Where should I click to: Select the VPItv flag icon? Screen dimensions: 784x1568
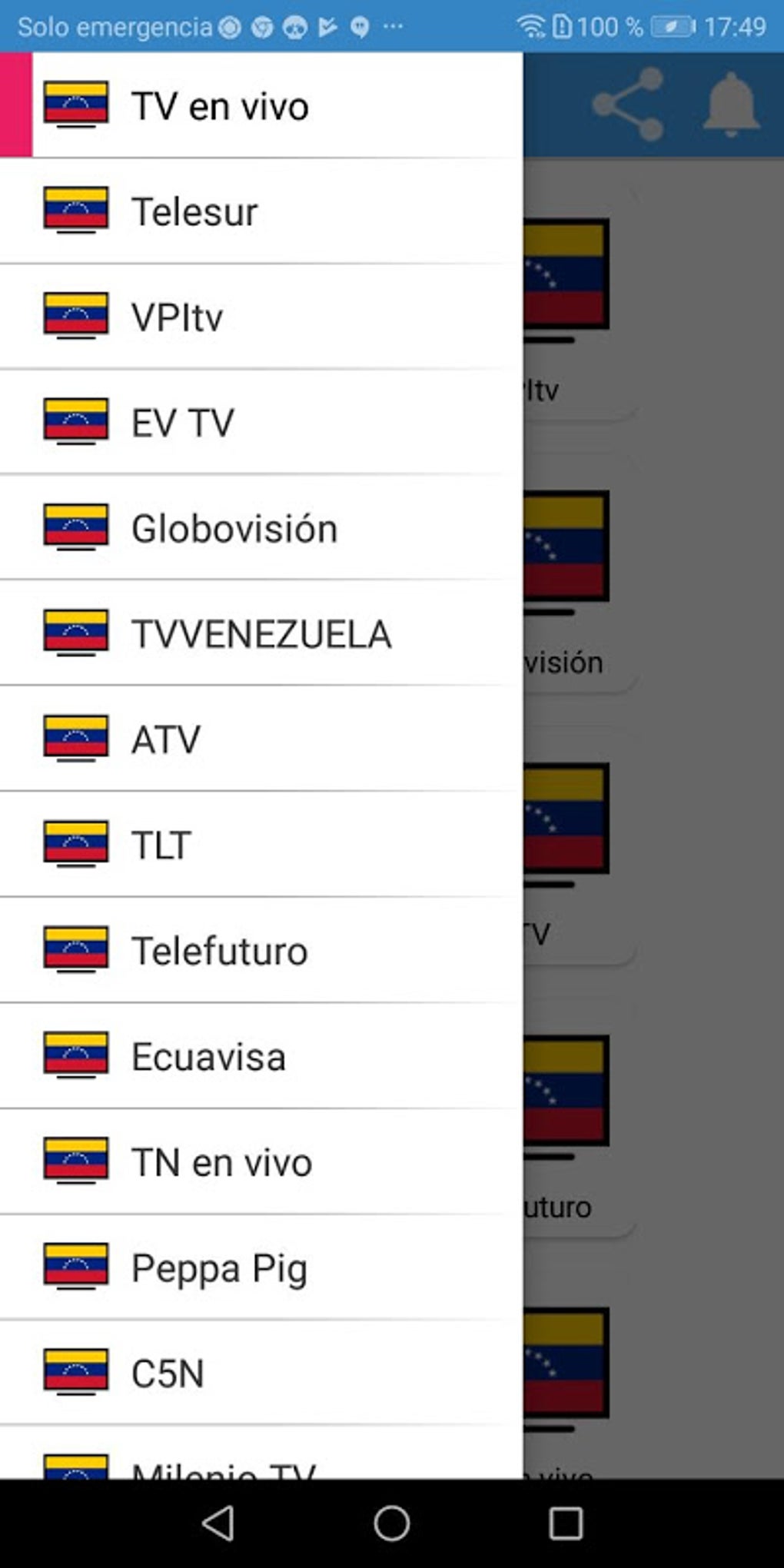point(75,315)
